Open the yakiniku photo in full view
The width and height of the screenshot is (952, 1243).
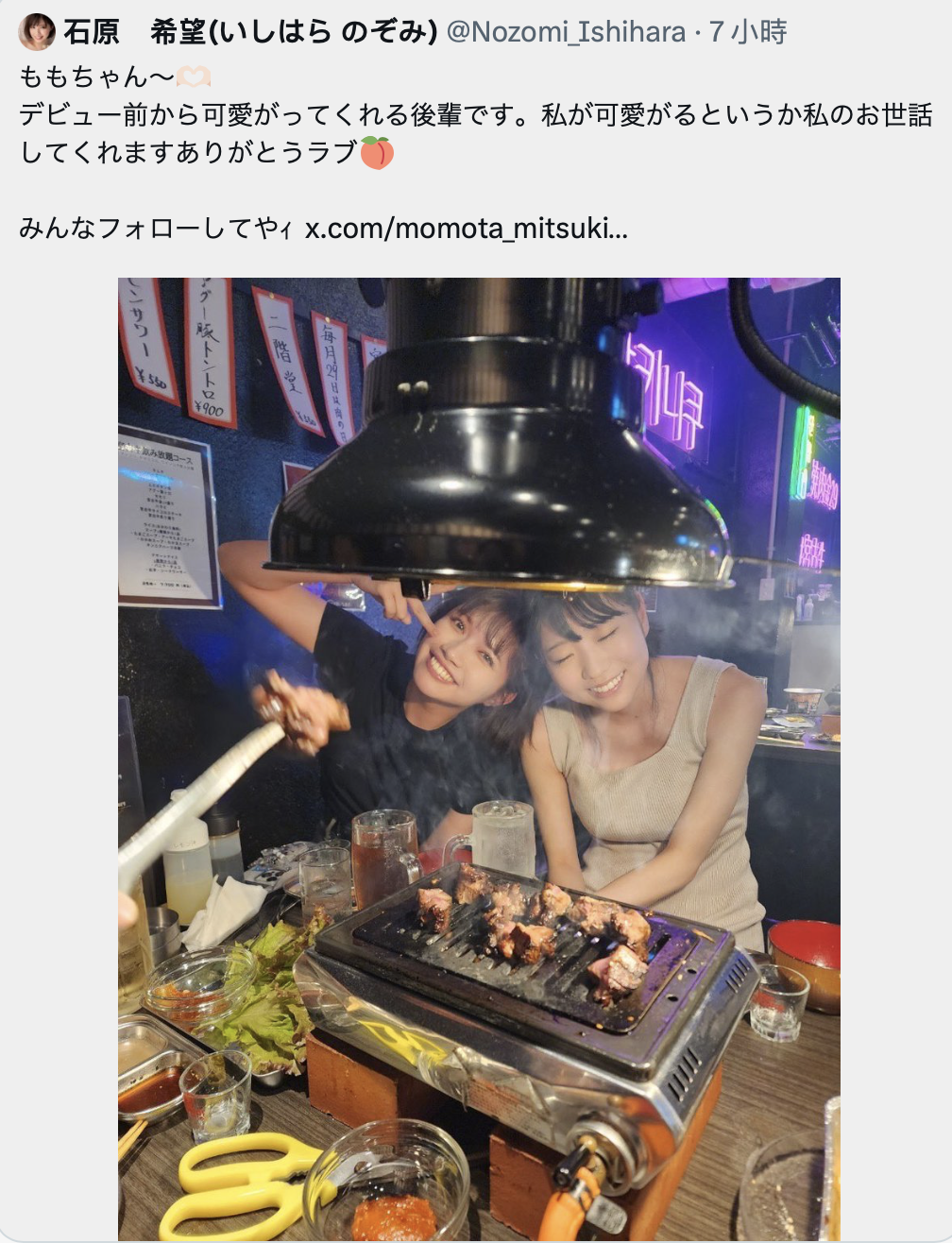point(479,756)
